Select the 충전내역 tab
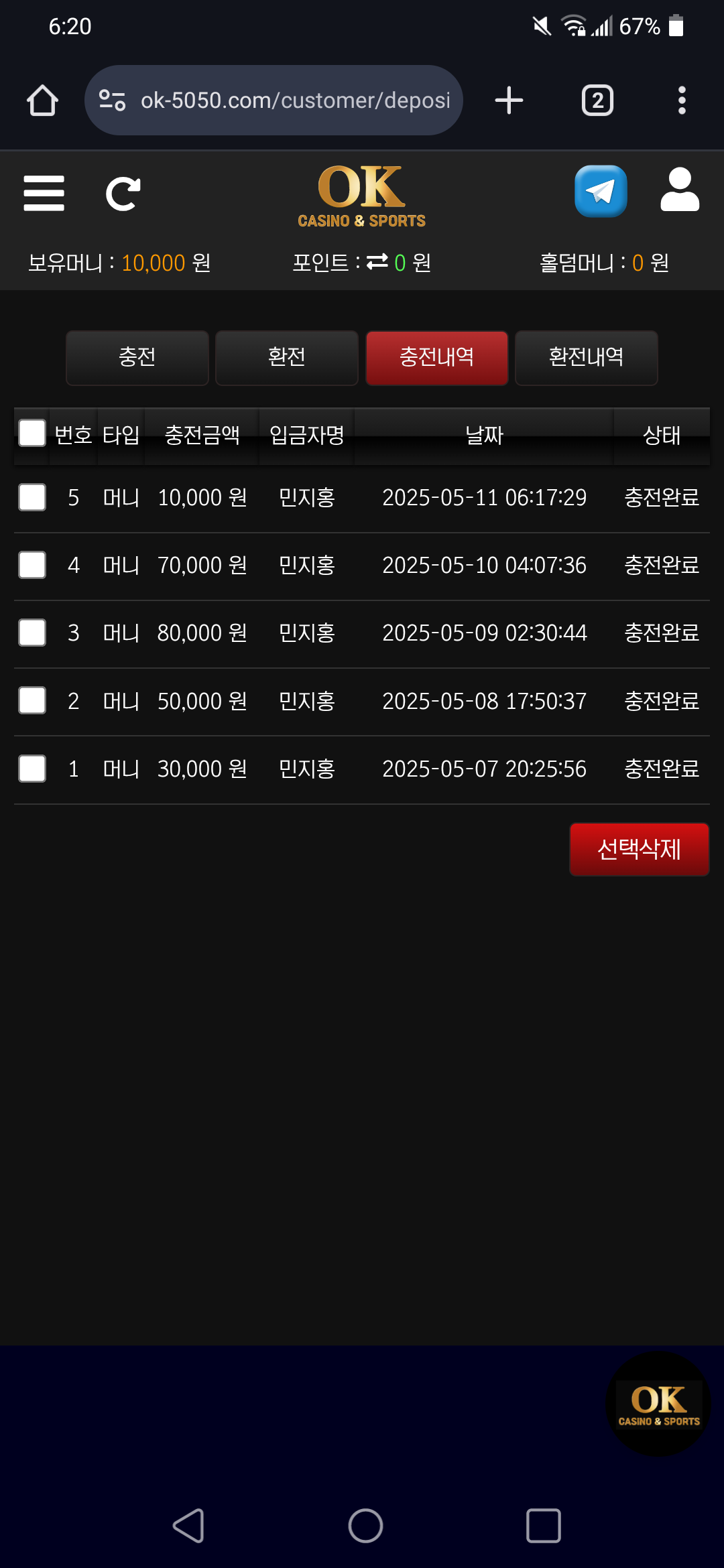Viewport: 724px width, 1568px height. pos(436,357)
